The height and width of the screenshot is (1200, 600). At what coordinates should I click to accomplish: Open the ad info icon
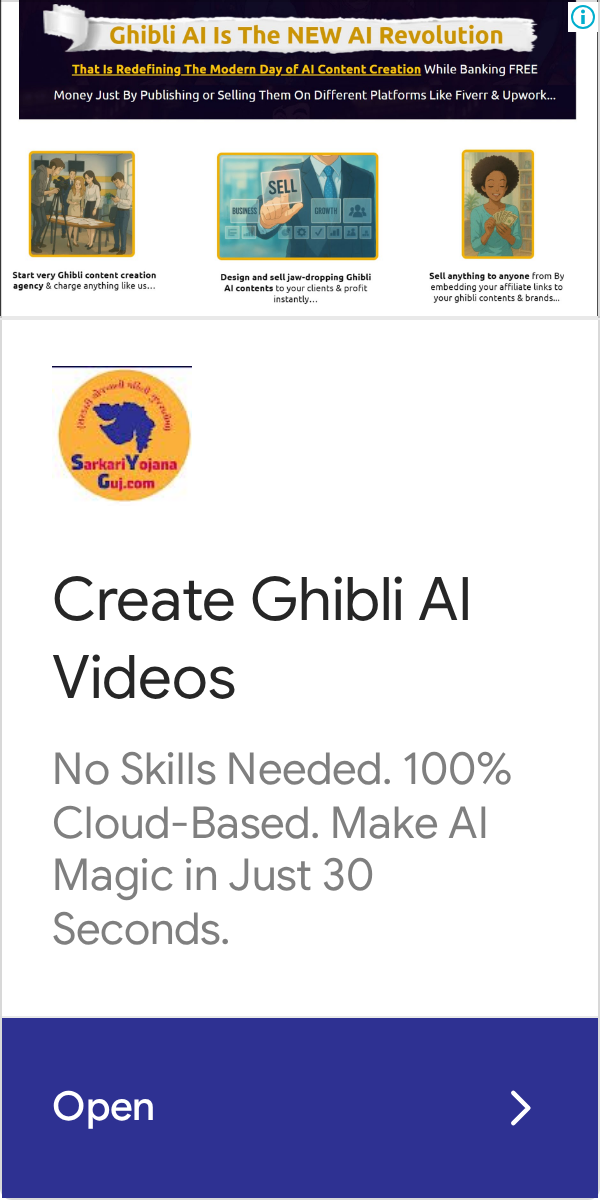pyautogui.click(x=582, y=16)
